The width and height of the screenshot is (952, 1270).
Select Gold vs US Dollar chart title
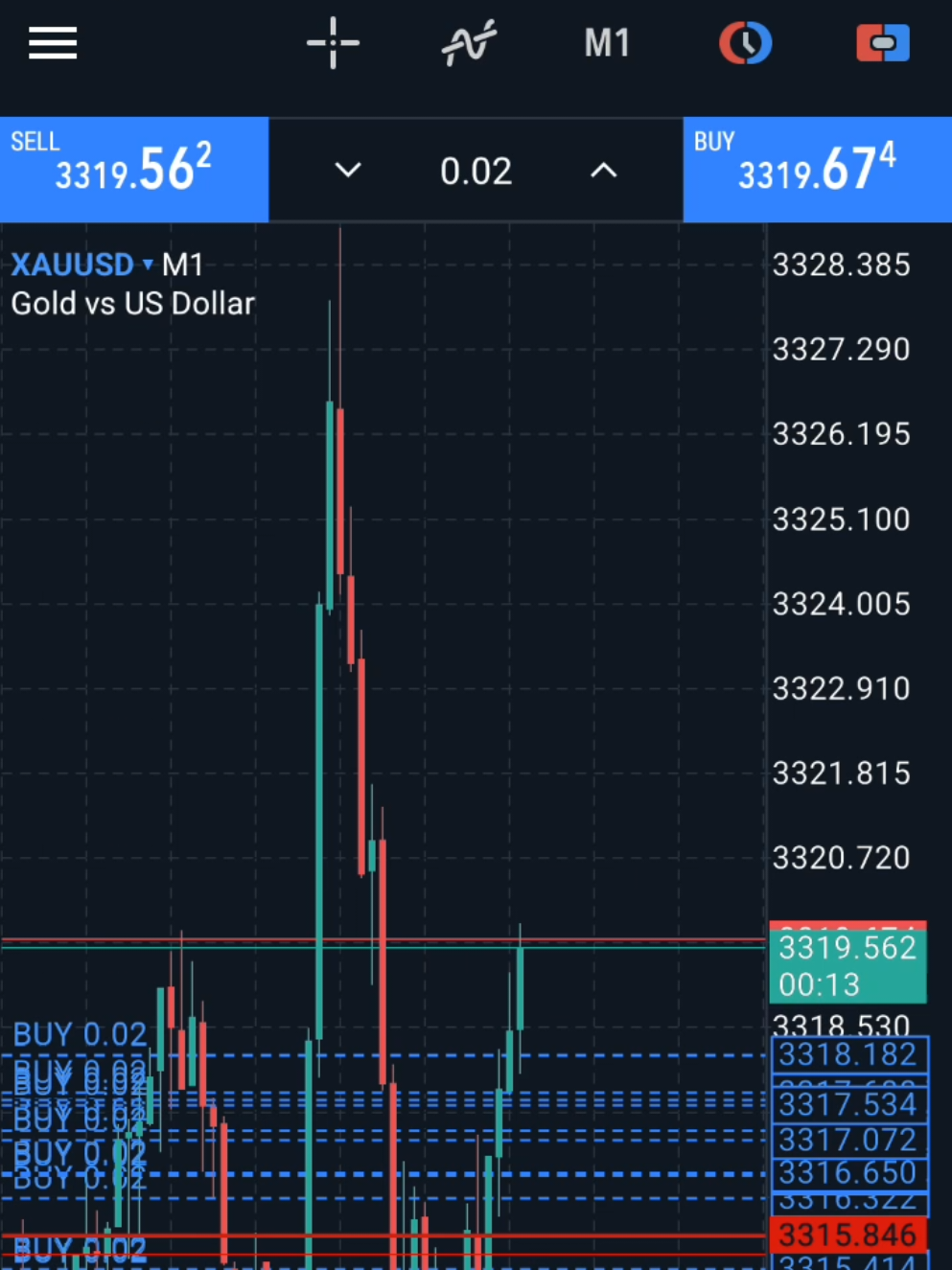pos(132,304)
